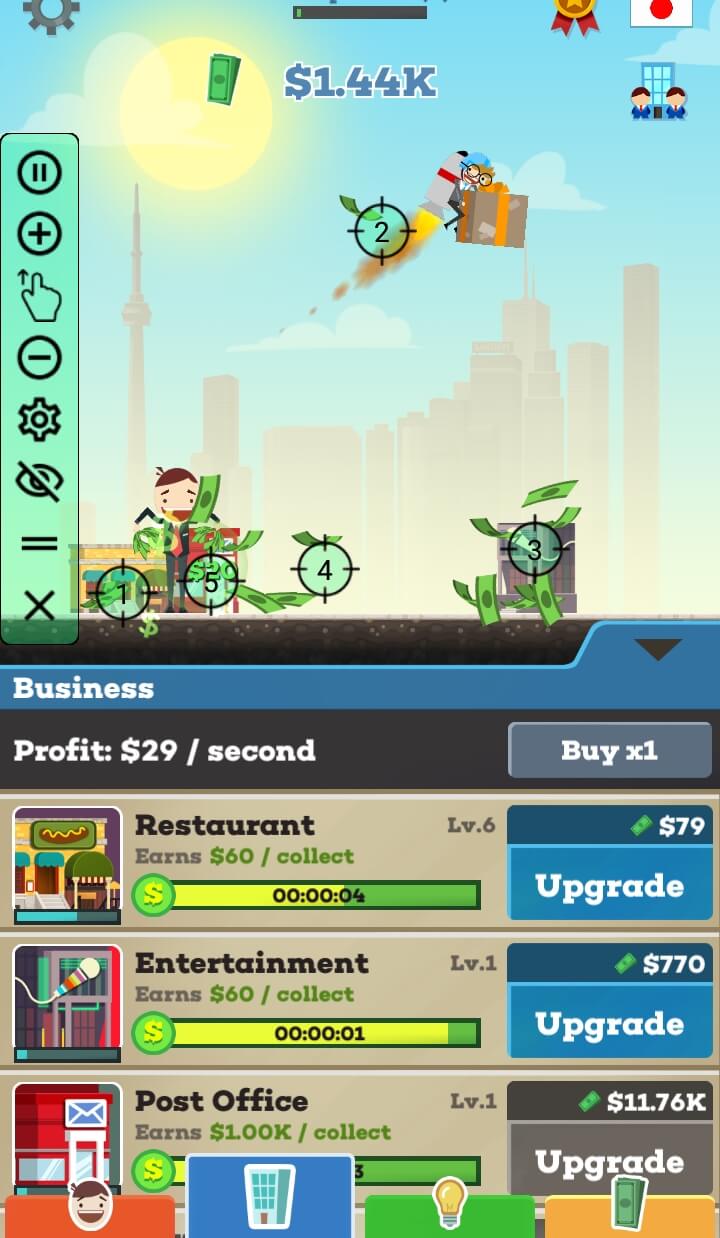Open the Japan flag icon
The width and height of the screenshot is (720, 1238).
pos(661,11)
